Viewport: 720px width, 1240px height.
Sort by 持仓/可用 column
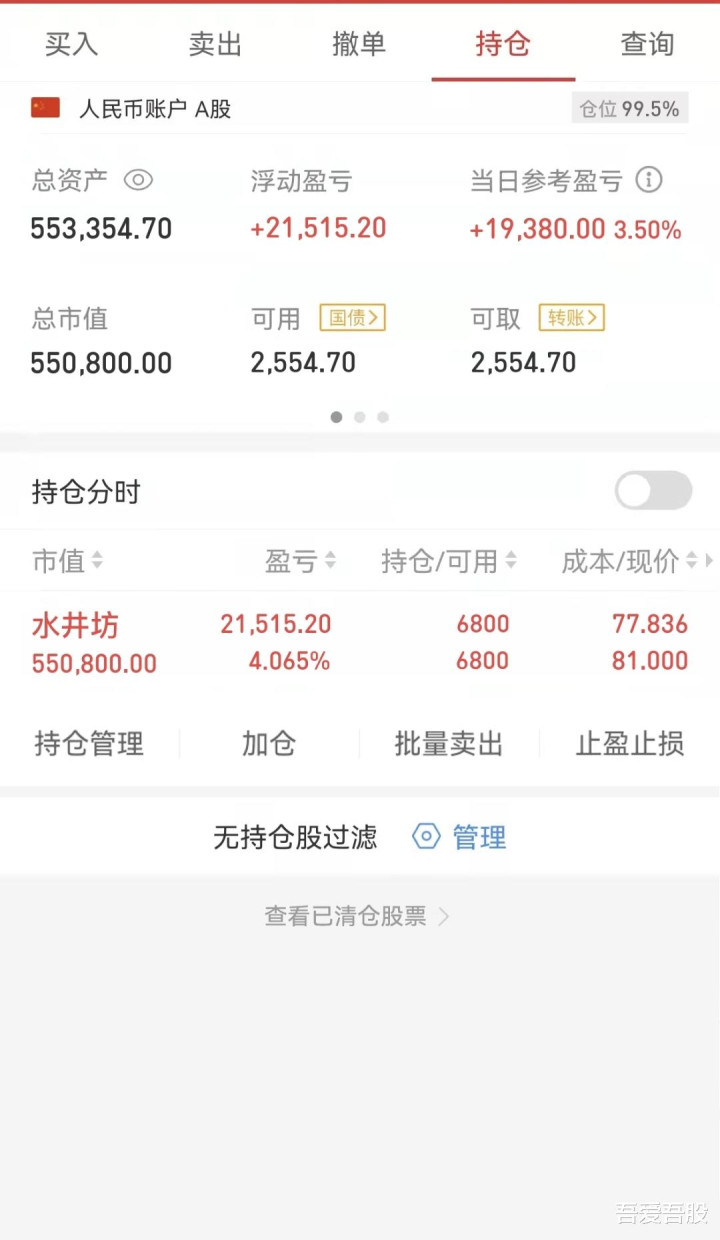pos(449,561)
